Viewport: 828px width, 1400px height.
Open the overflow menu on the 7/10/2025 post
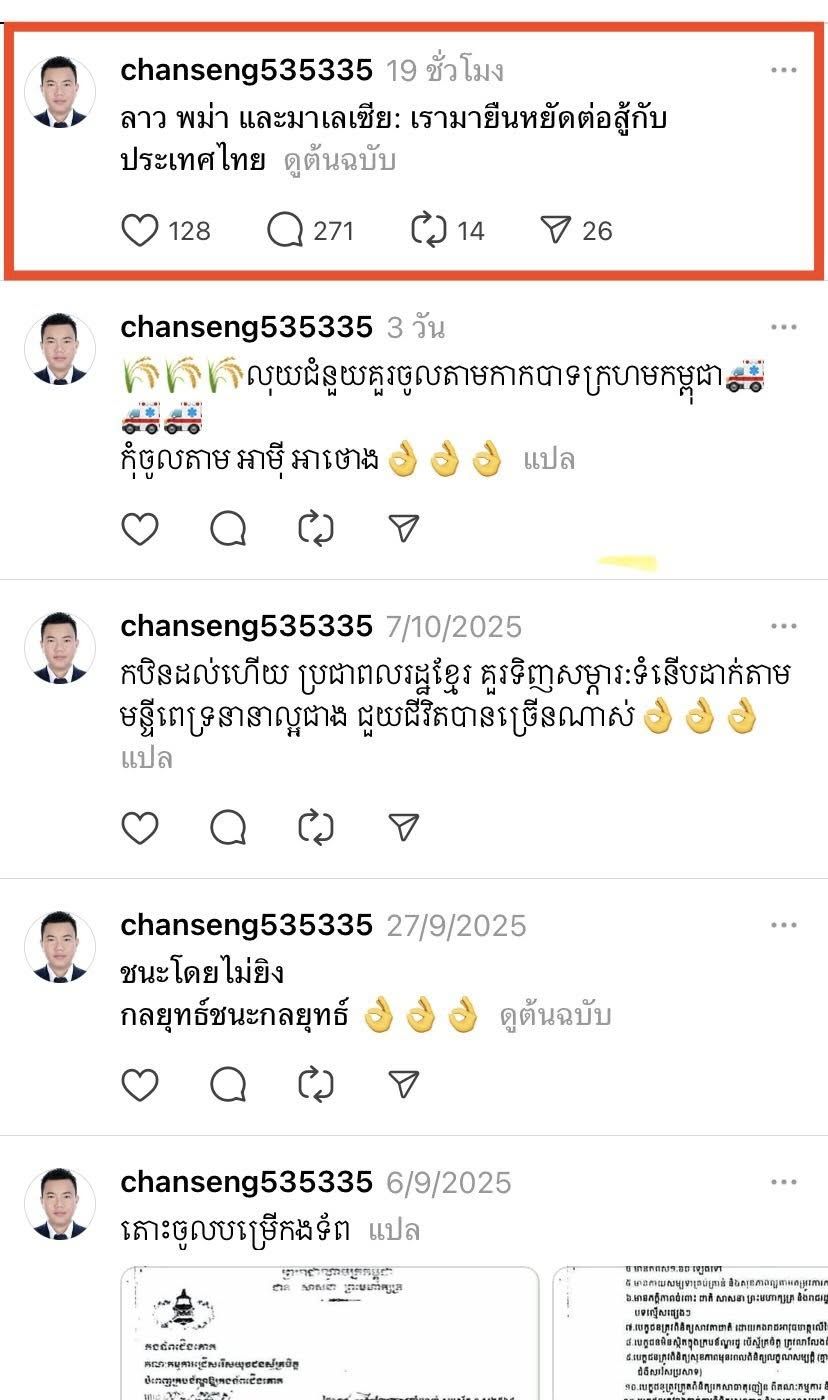pyautogui.click(x=783, y=626)
